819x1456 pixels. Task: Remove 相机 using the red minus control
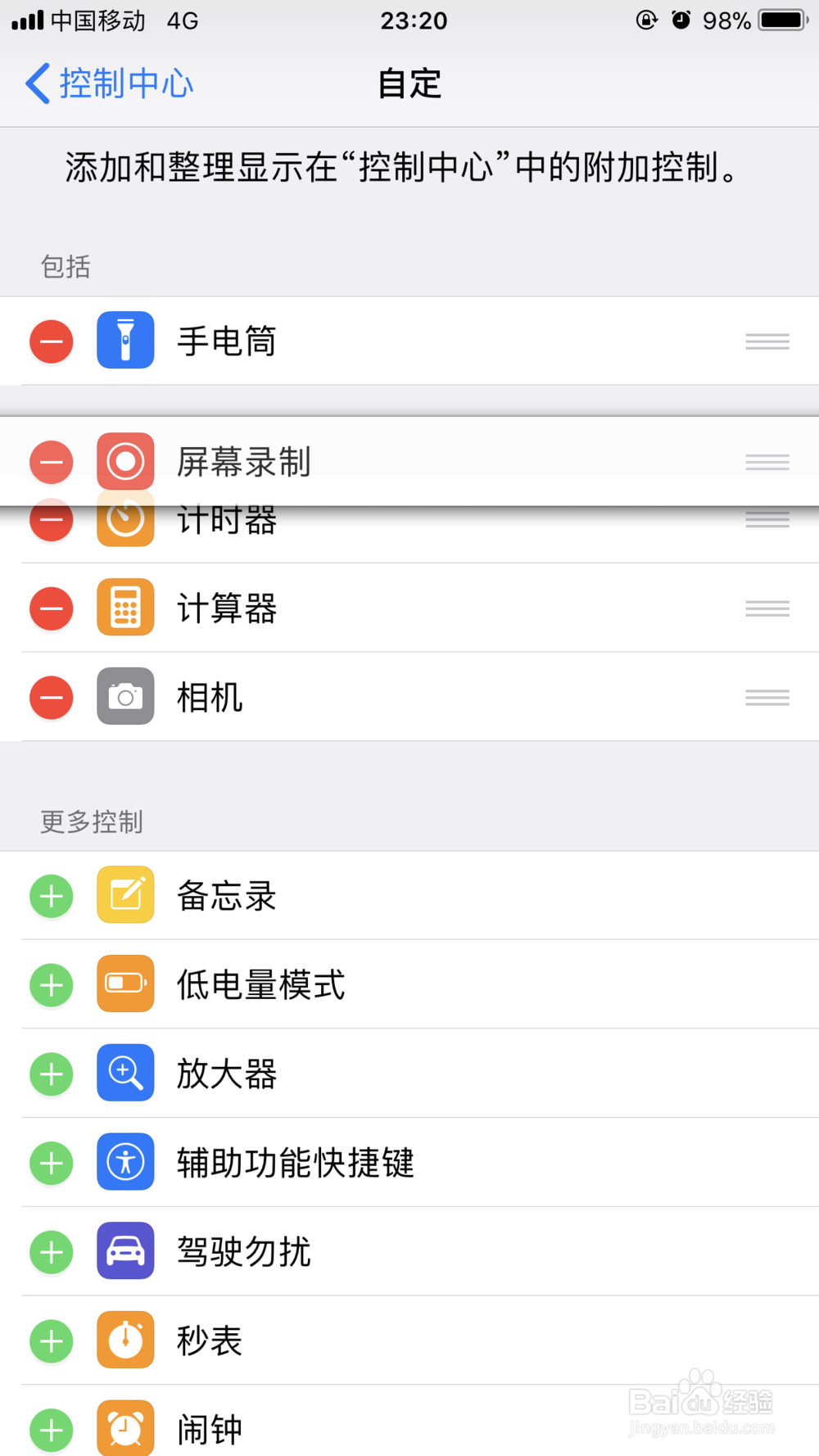point(51,697)
